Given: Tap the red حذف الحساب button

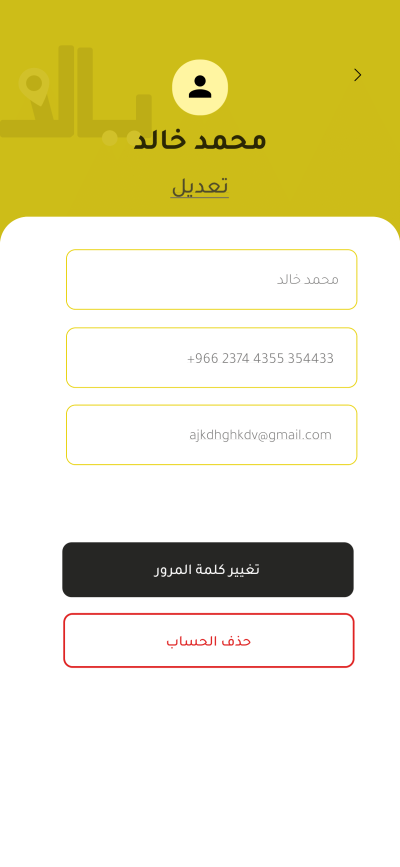Looking at the screenshot, I should (209, 640).
